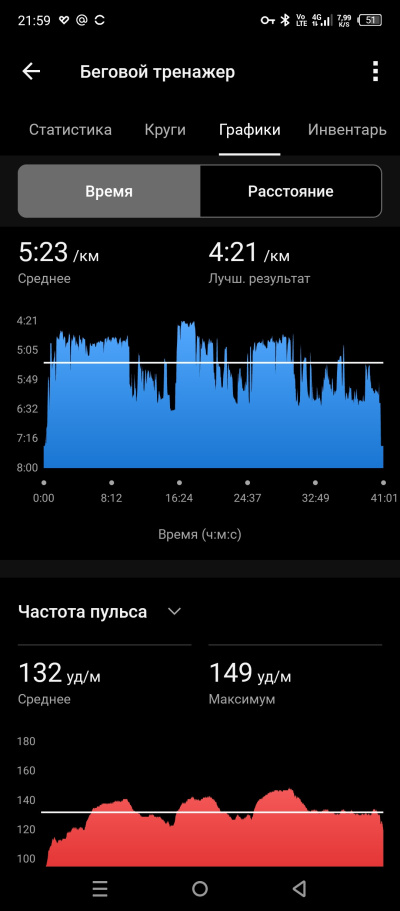Choose the Время segment for the charts
400x911 pixels.
tap(109, 191)
